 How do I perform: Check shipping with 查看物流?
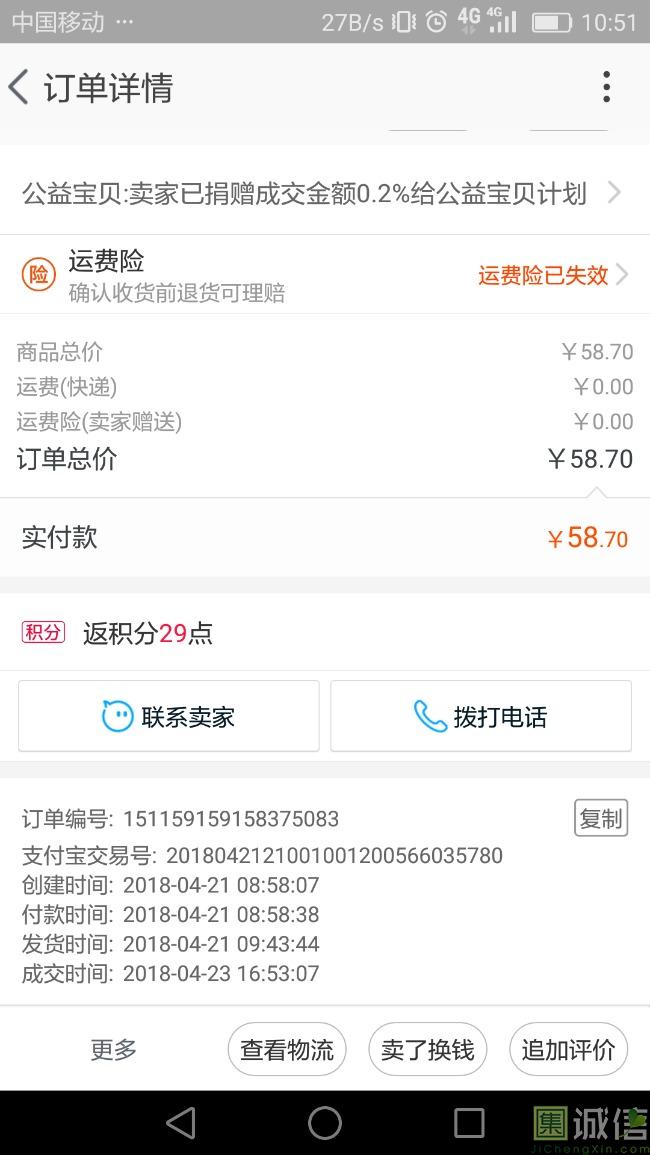click(287, 1049)
